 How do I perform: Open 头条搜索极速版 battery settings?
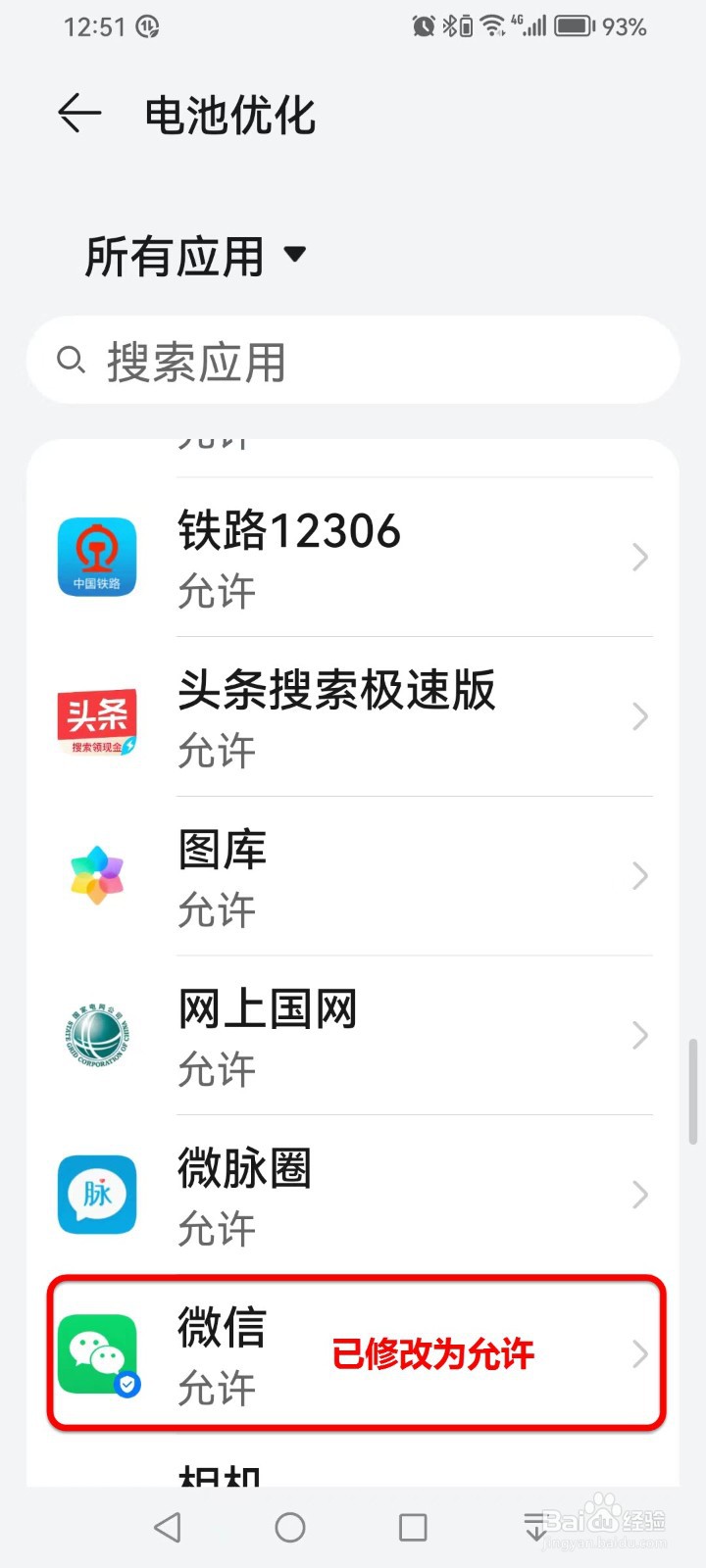pyautogui.click(x=353, y=716)
